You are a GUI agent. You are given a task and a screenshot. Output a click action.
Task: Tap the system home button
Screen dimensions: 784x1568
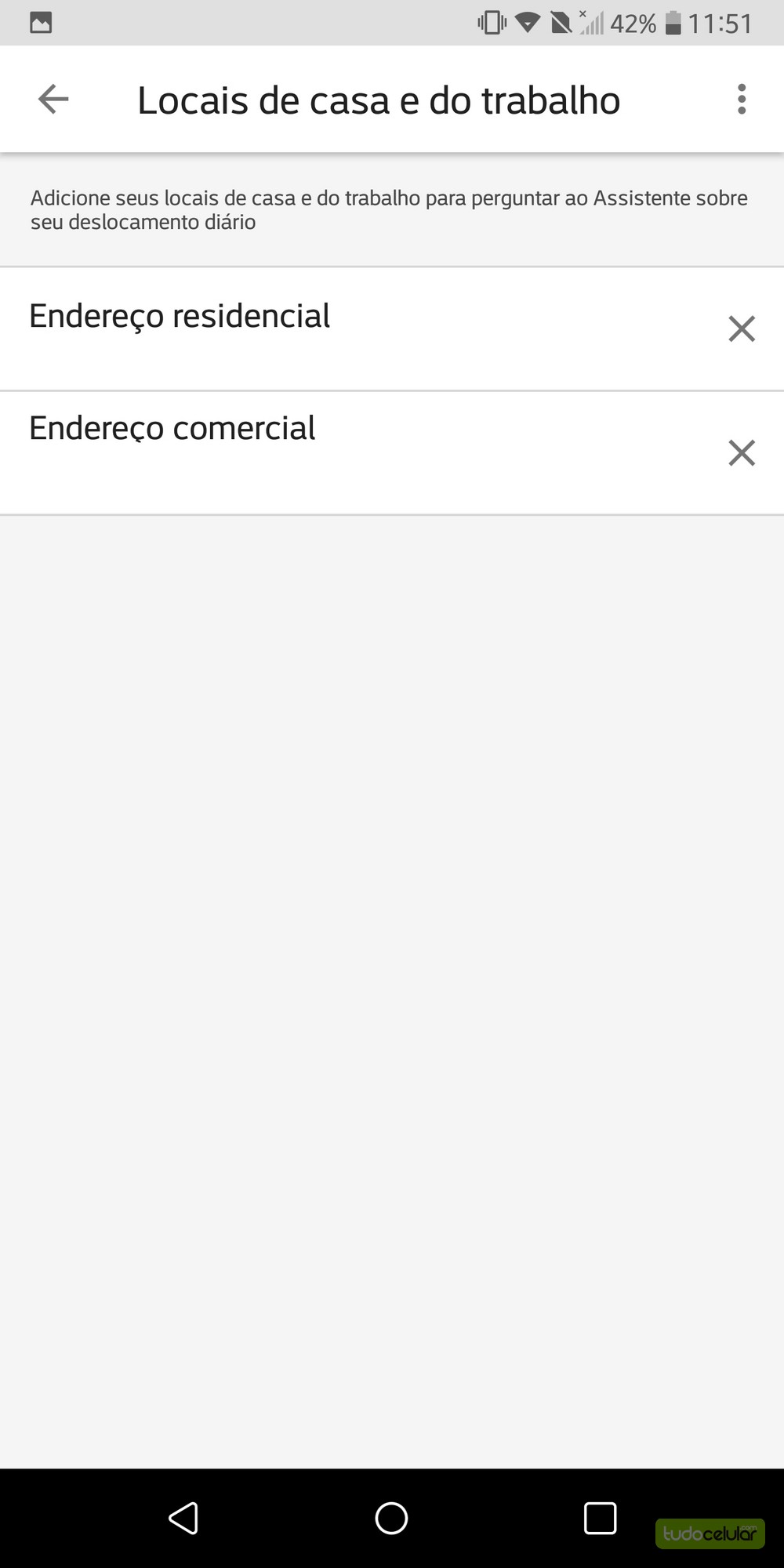pos(391,1518)
